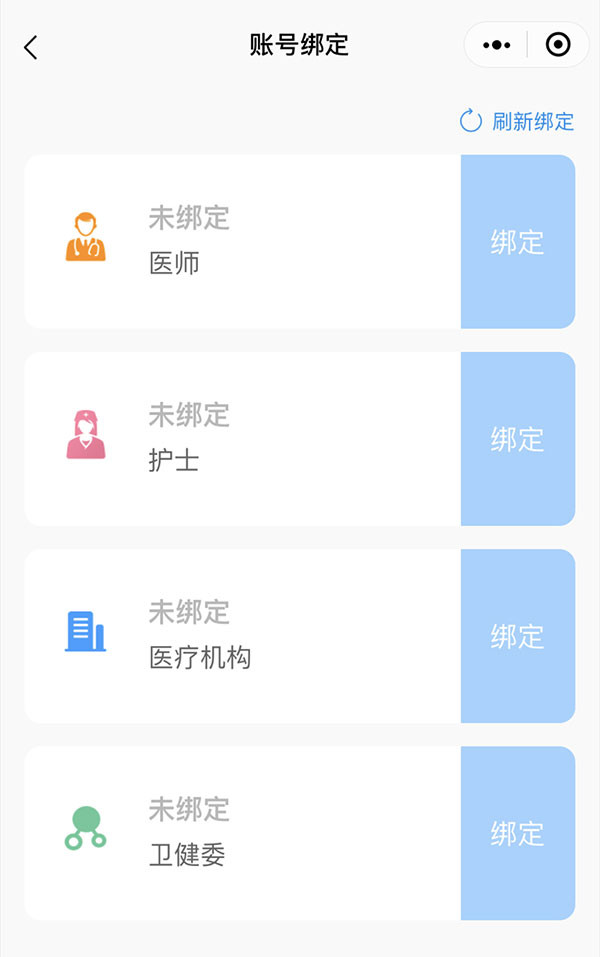Bind the 医疗机构 account
Viewport: 600px width, 957px height.
coord(517,636)
